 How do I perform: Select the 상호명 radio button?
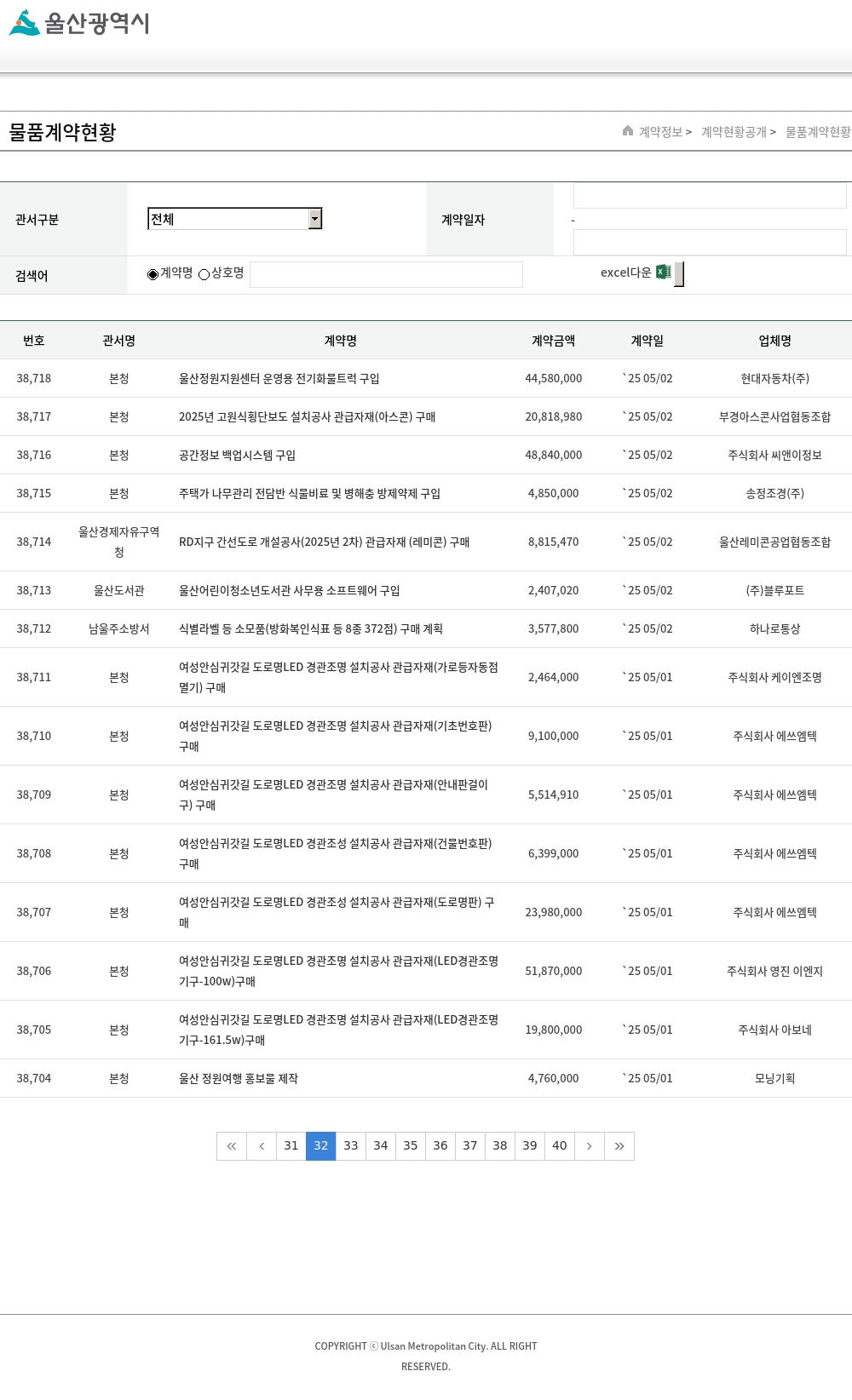coord(204,274)
